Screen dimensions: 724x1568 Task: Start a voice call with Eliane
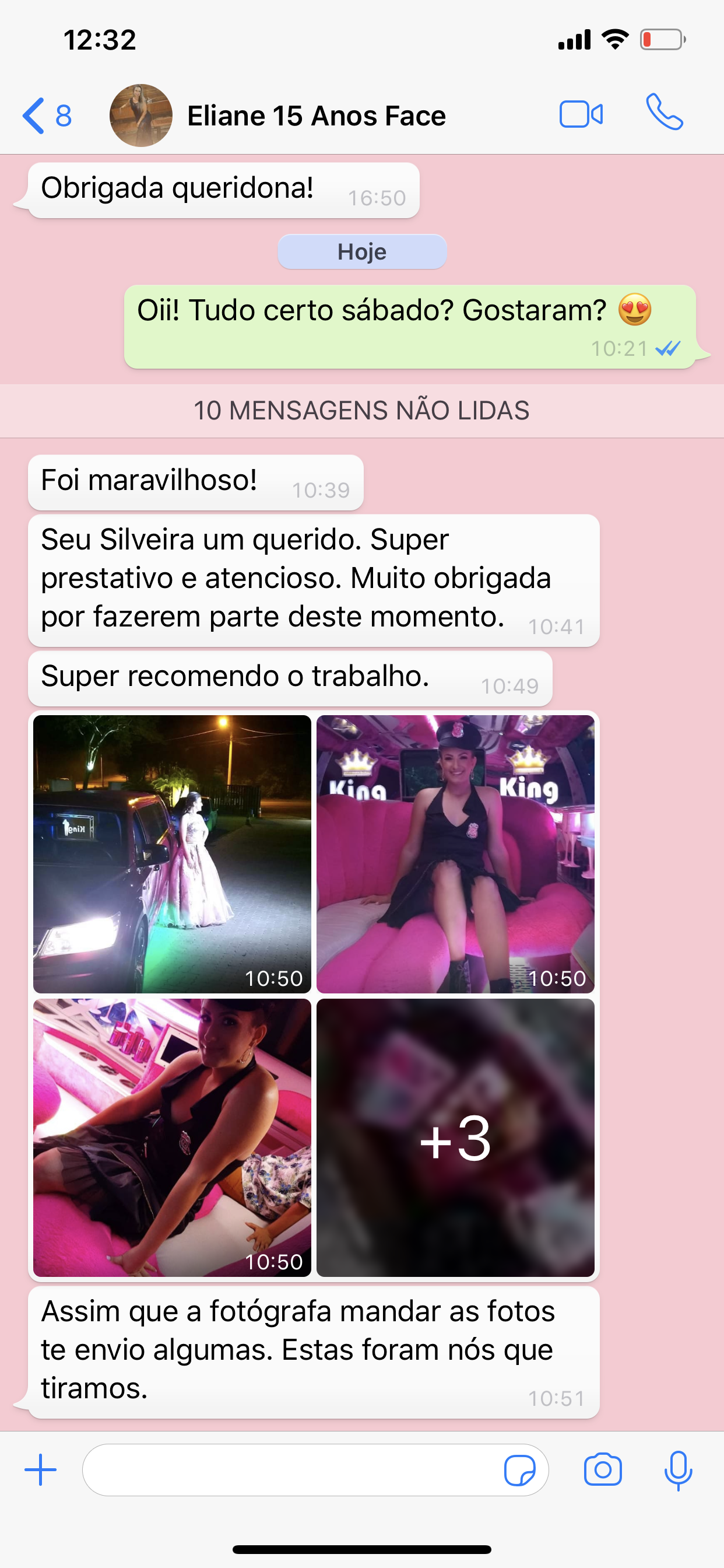665,113
